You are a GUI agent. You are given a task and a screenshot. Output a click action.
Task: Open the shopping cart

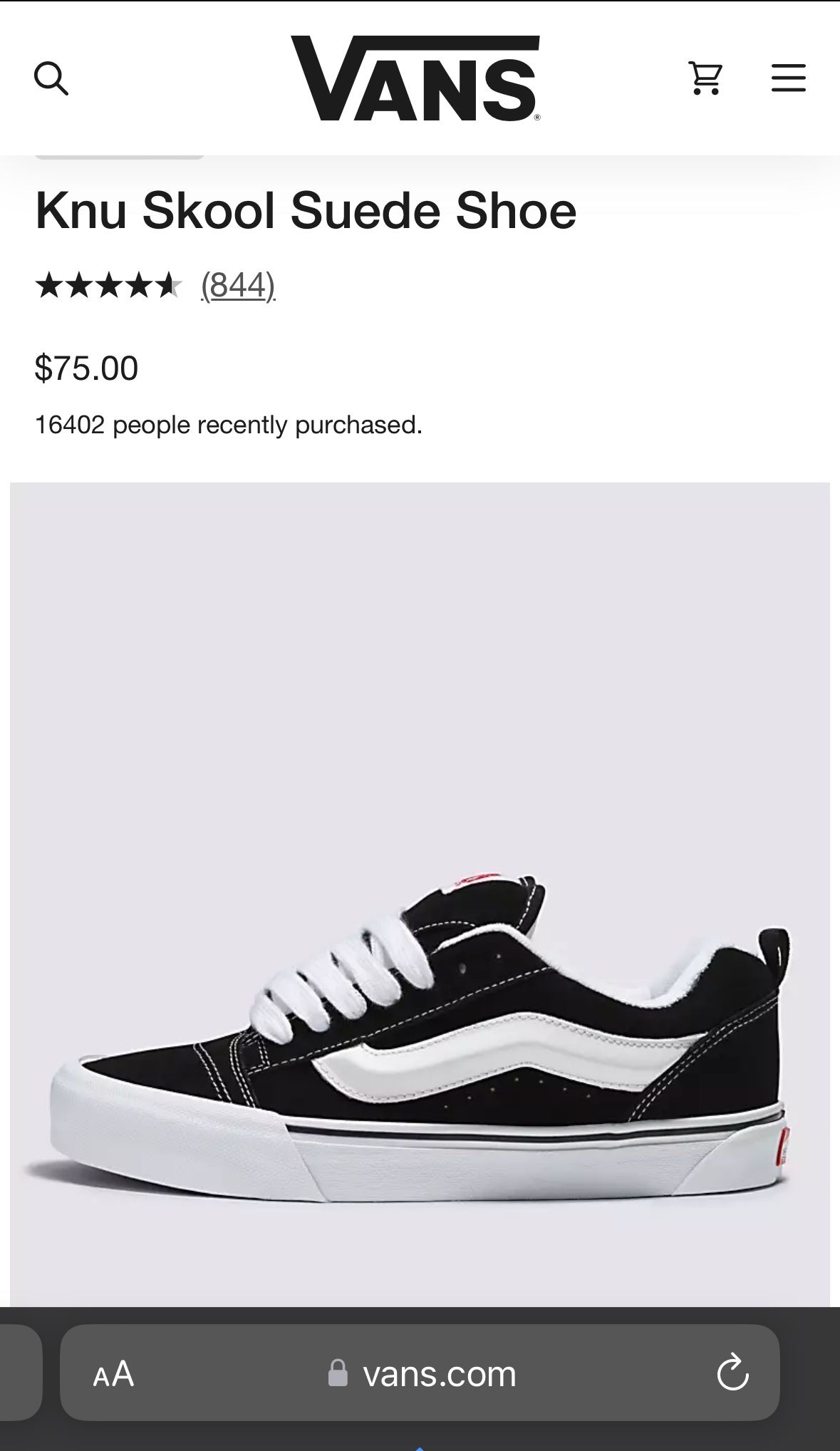(x=705, y=78)
